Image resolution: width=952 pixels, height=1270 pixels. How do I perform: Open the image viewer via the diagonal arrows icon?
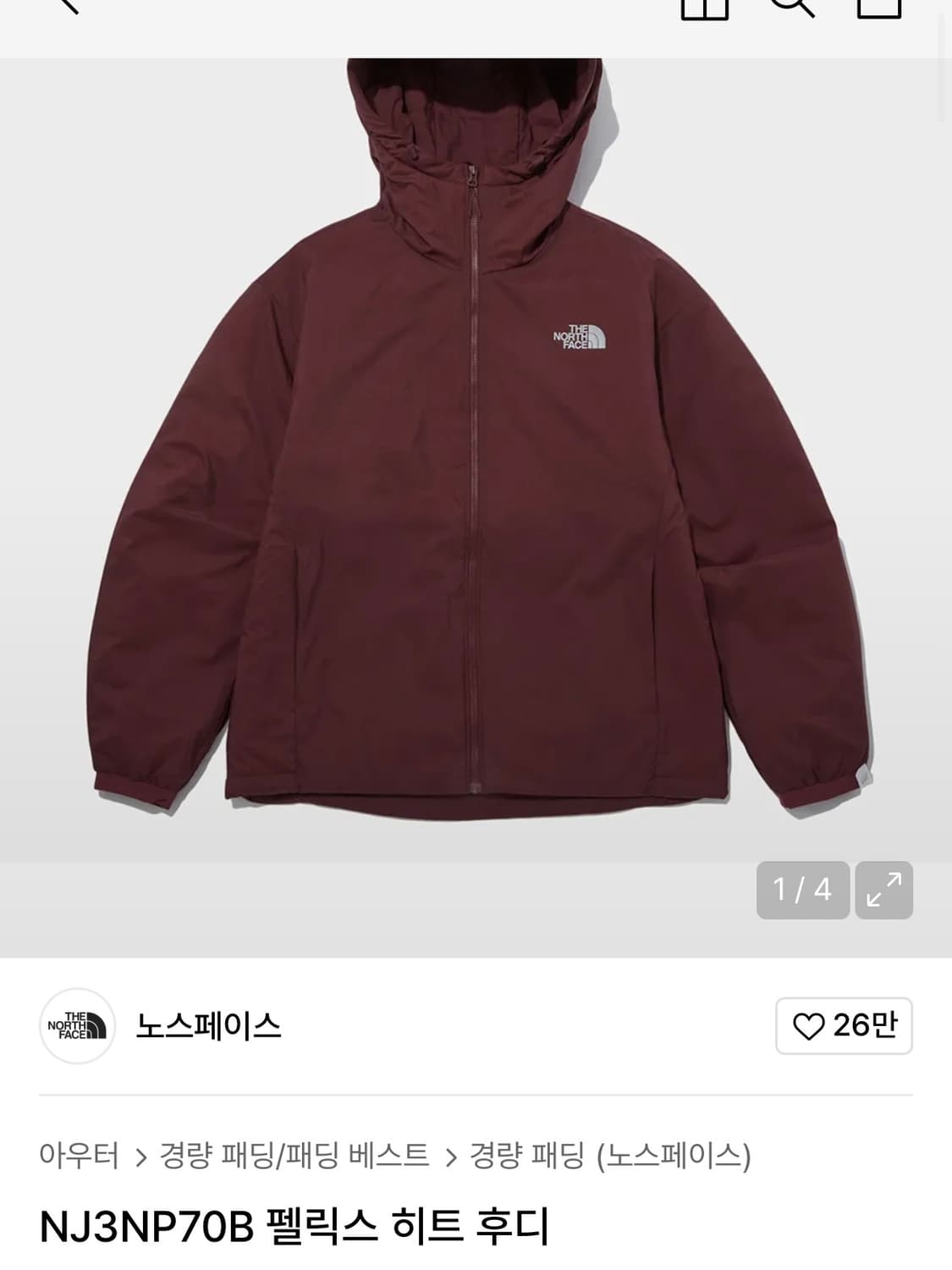pyautogui.click(x=885, y=888)
